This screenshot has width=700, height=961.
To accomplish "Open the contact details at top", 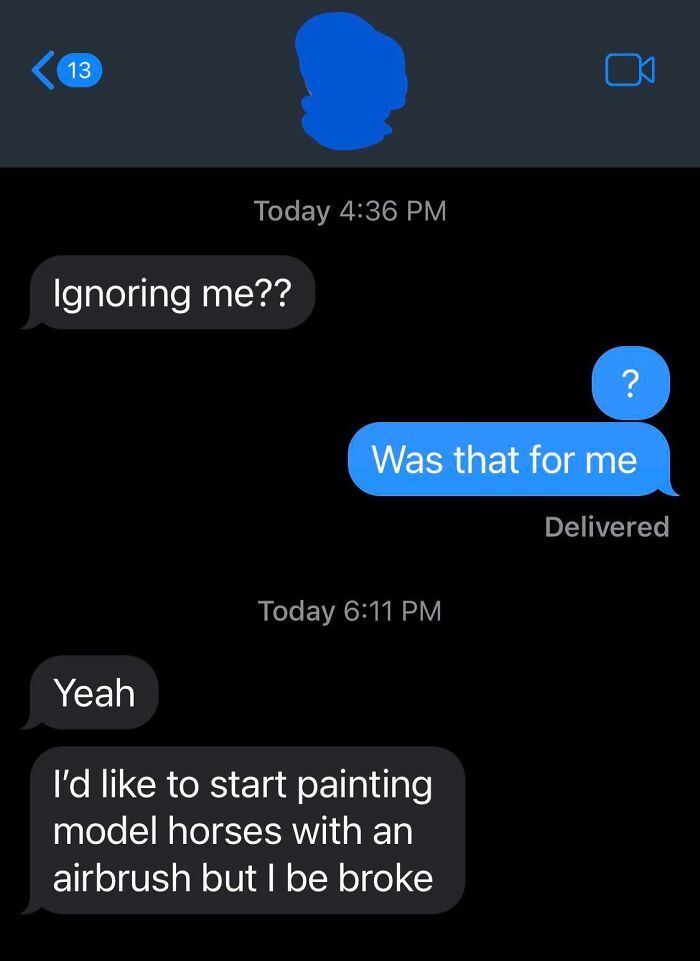I will (x=352, y=80).
